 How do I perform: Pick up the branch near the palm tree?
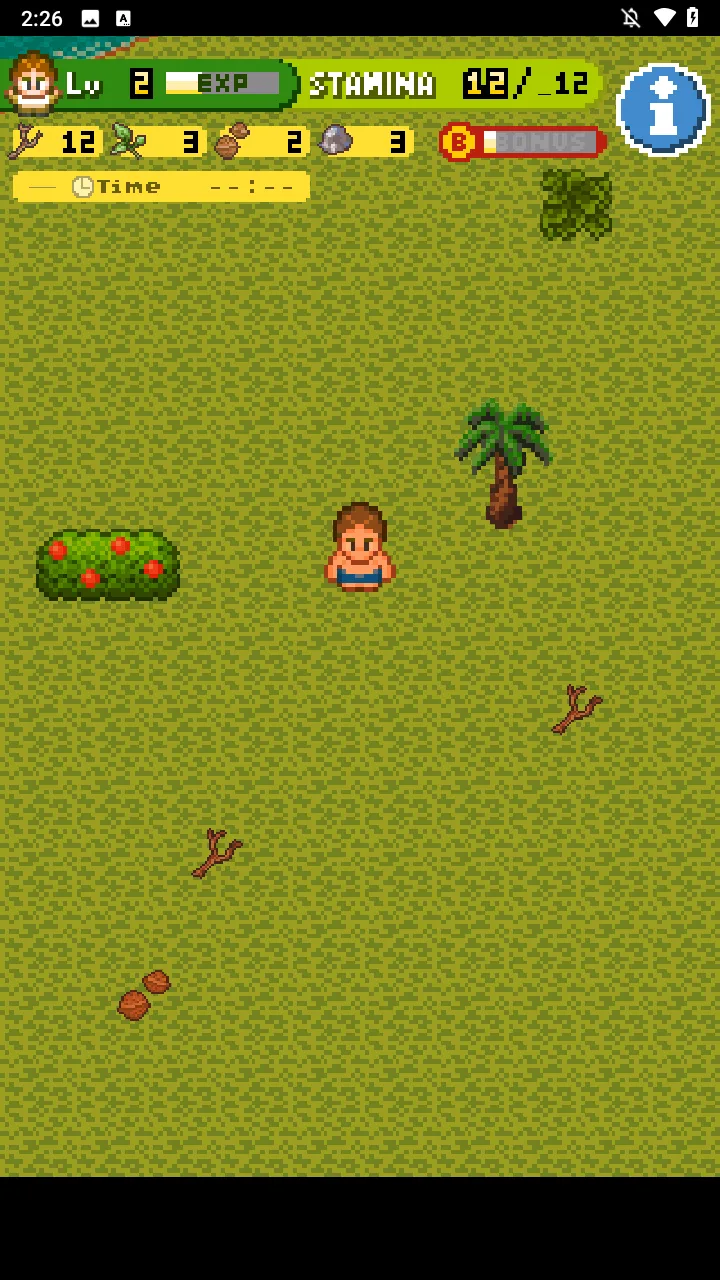coord(576,709)
